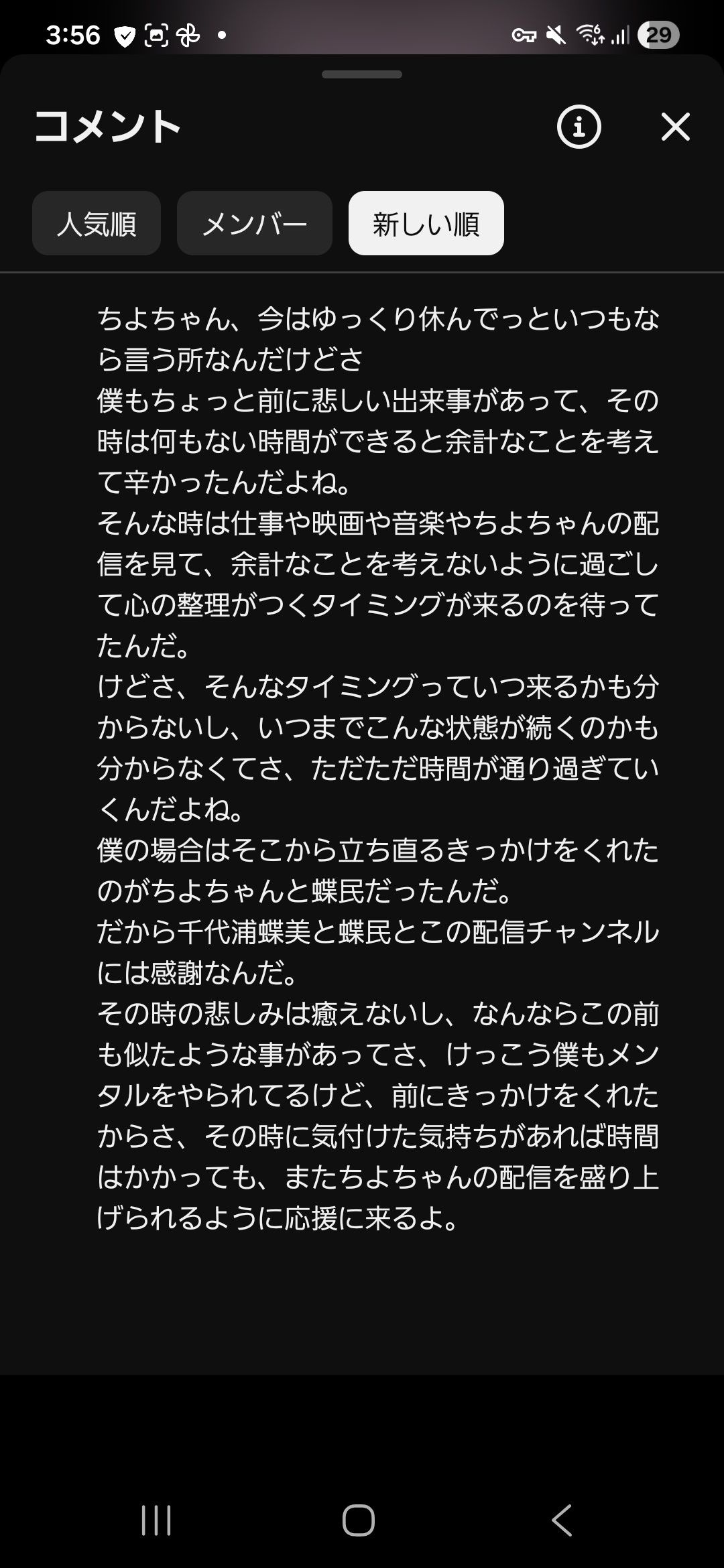Go to home screen via home button
This screenshot has width=724, height=1568.
tap(359, 1520)
